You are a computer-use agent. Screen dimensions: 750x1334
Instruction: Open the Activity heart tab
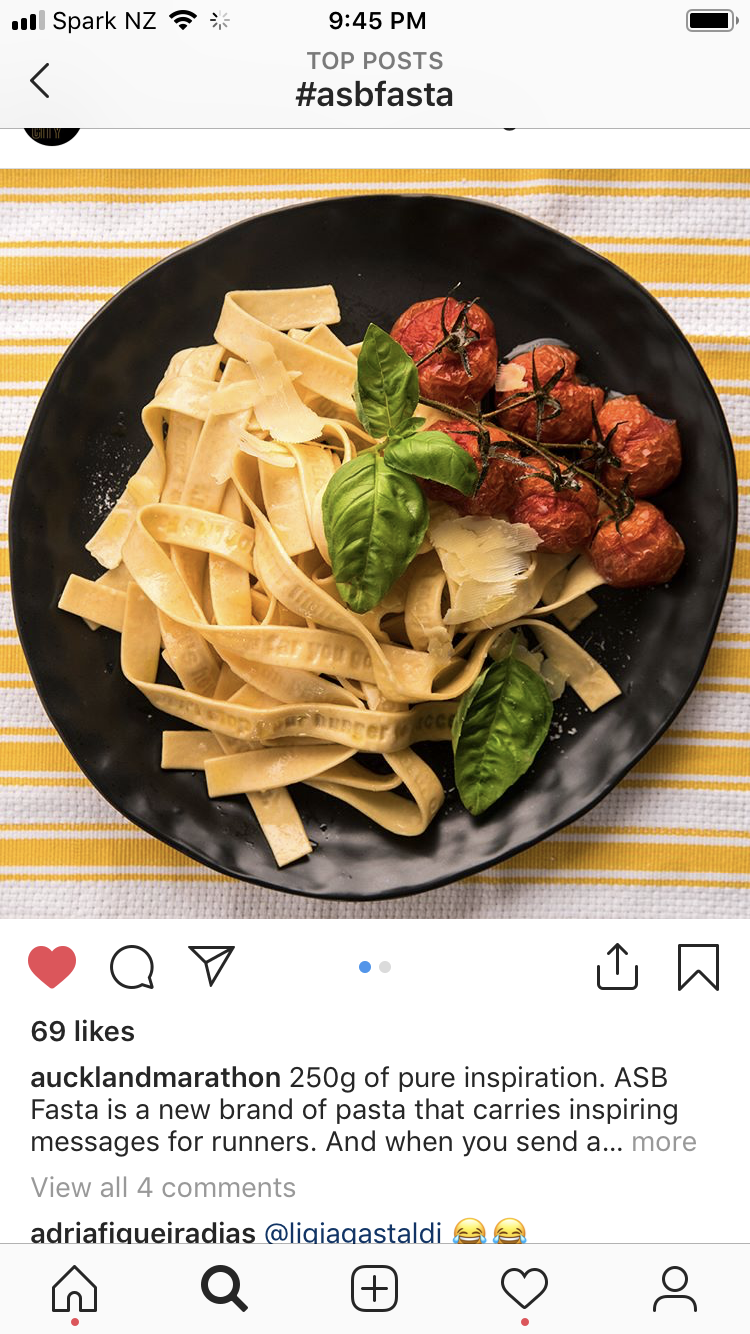point(525,1288)
